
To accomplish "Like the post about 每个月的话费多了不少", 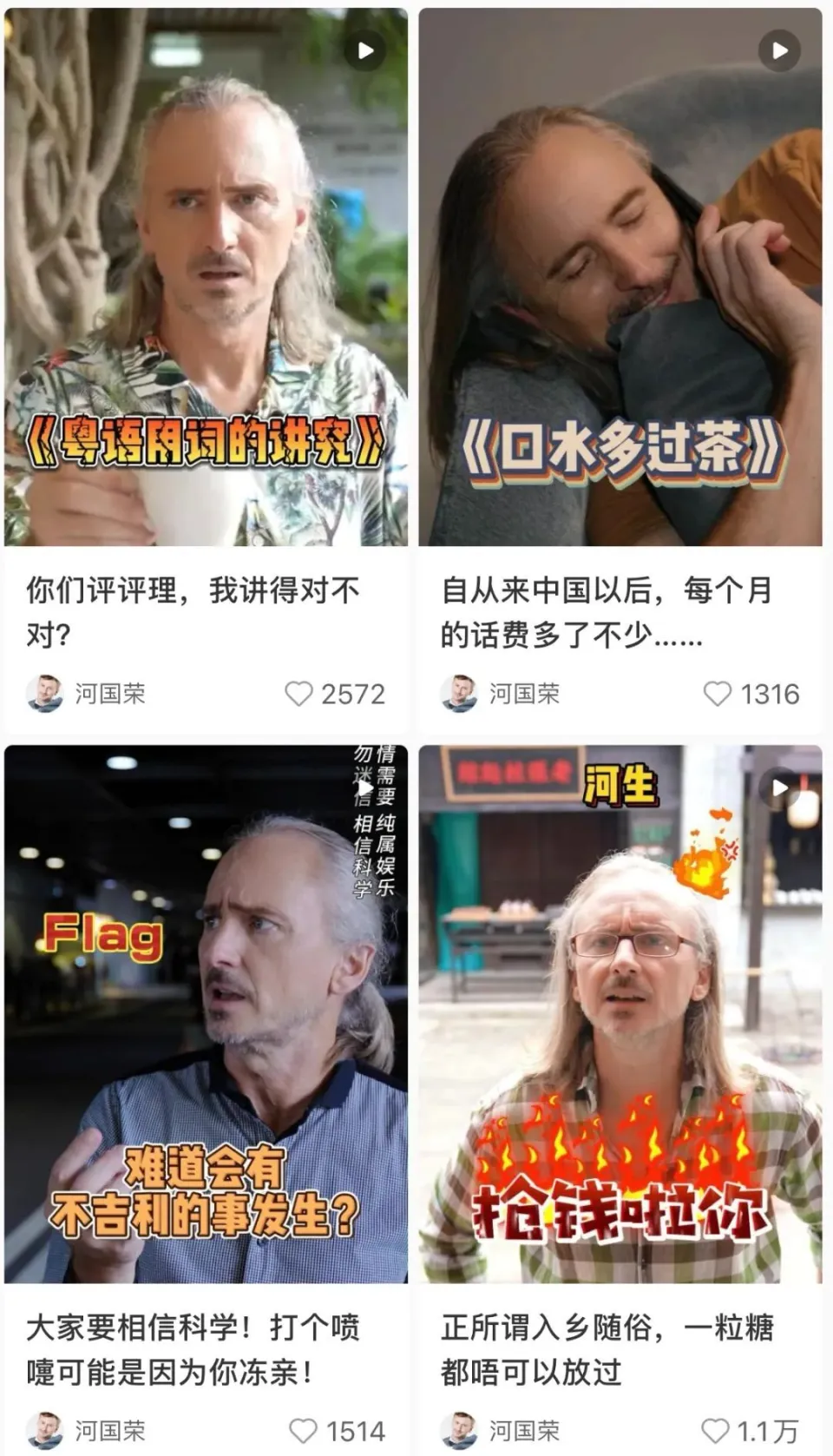I will point(717,694).
